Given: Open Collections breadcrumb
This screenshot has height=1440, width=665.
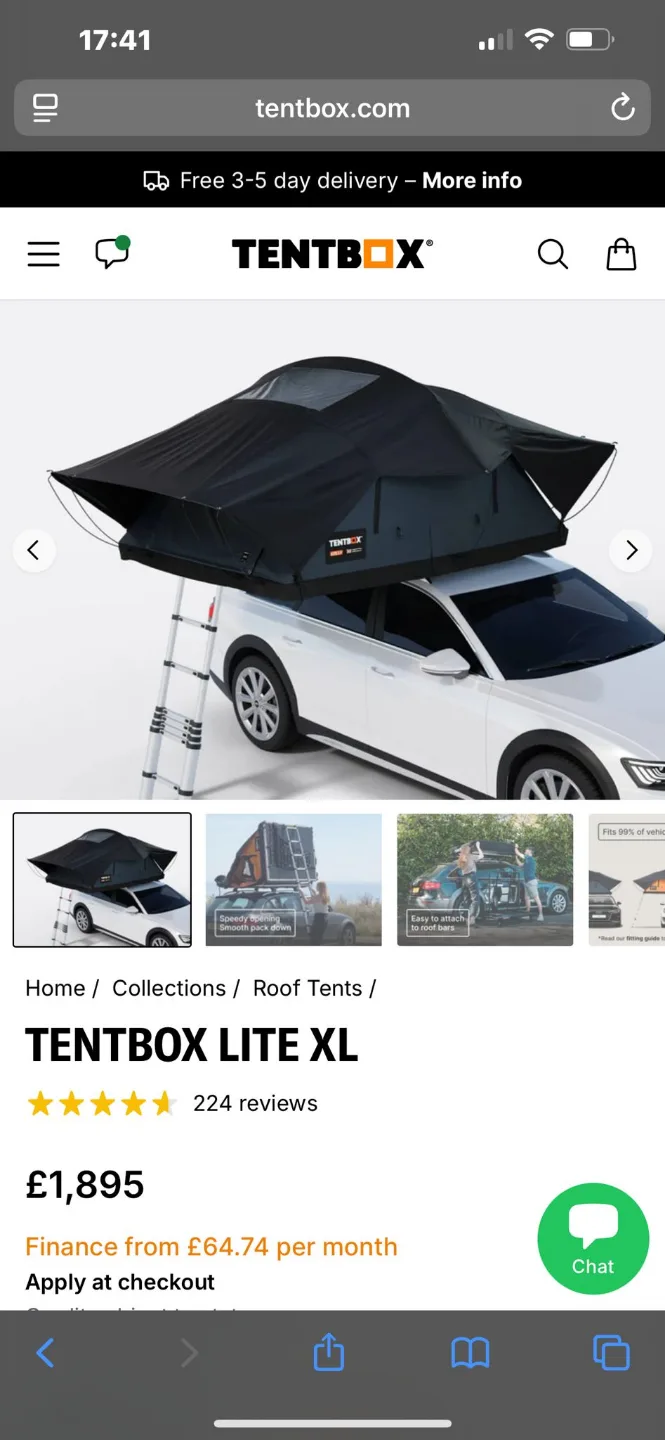Looking at the screenshot, I should point(169,988).
